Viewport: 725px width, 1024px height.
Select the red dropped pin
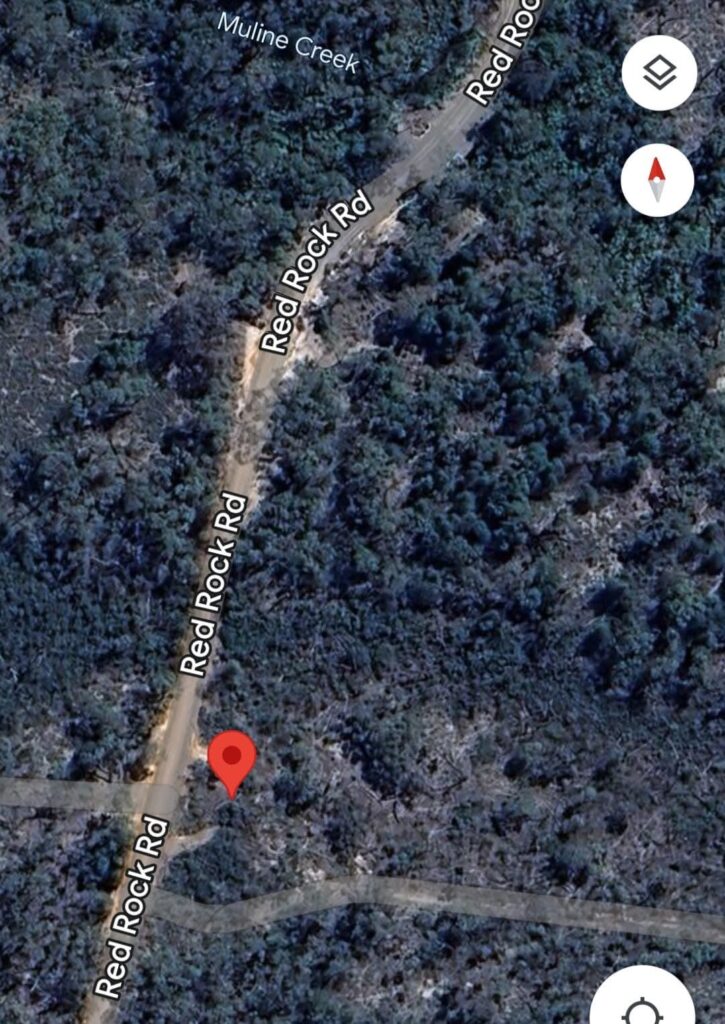[232, 758]
